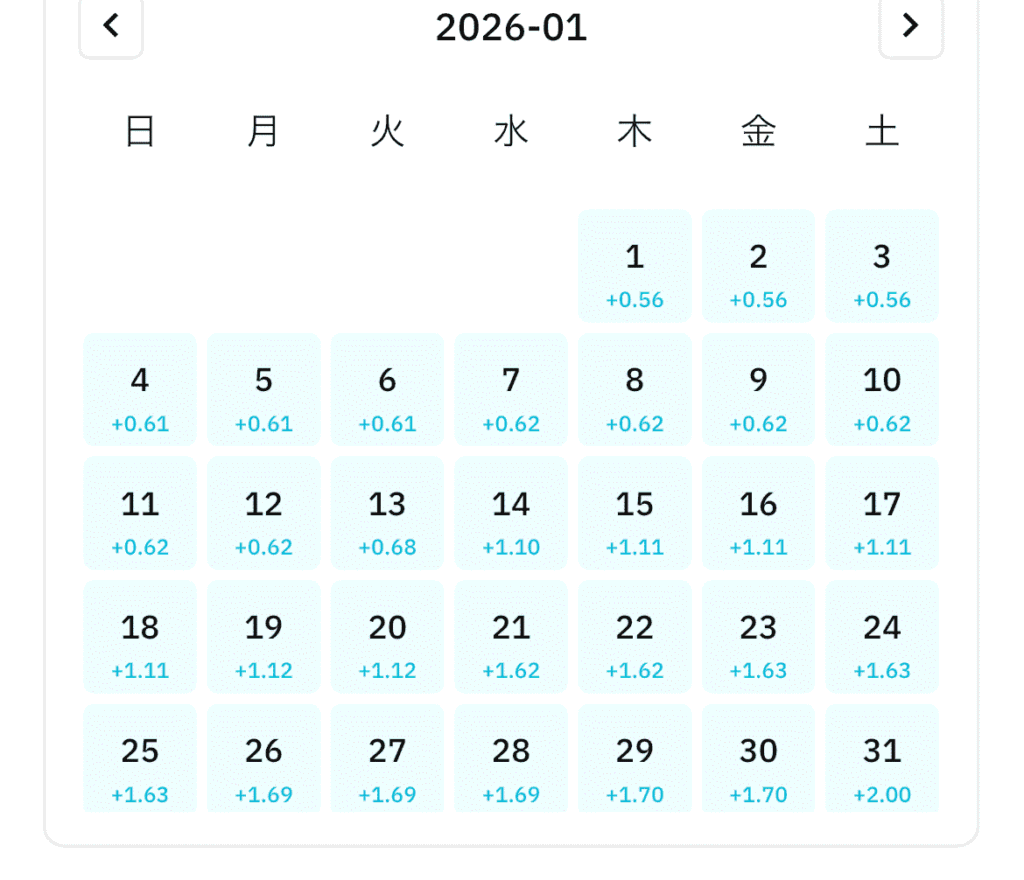Go to the next month

(910, 25)
